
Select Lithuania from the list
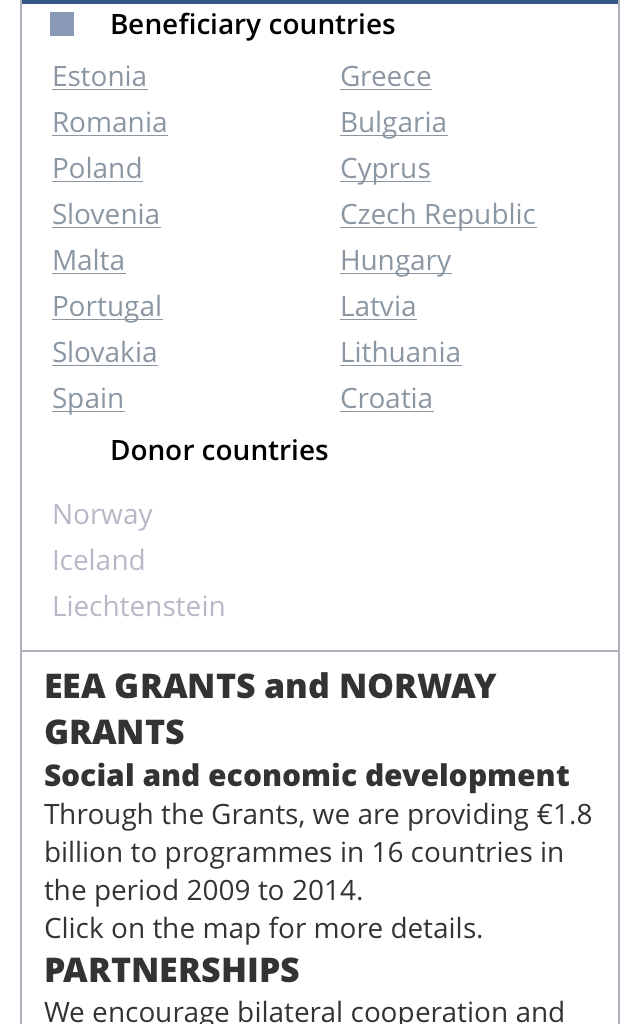(x=400, y=352)
